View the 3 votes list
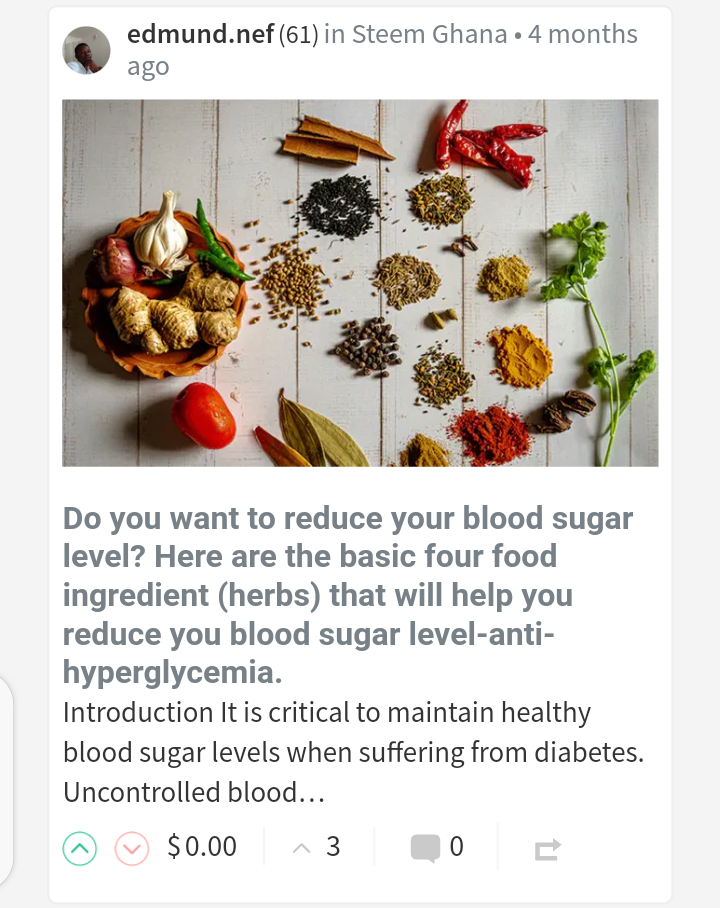Screen dimensions: 720x908 coord(318,848)
